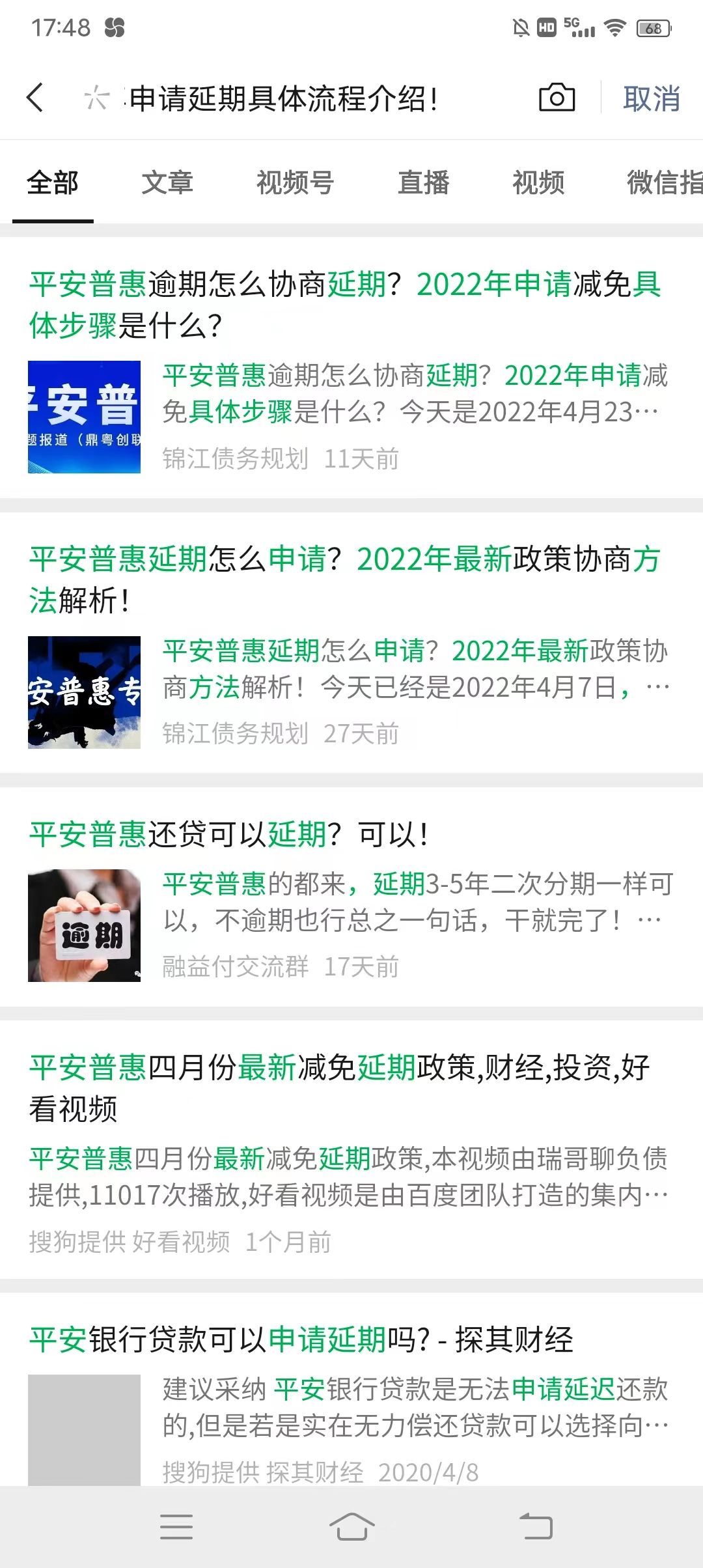
Task: Switch to the 视频号 tab
Action: coord(295,182)
